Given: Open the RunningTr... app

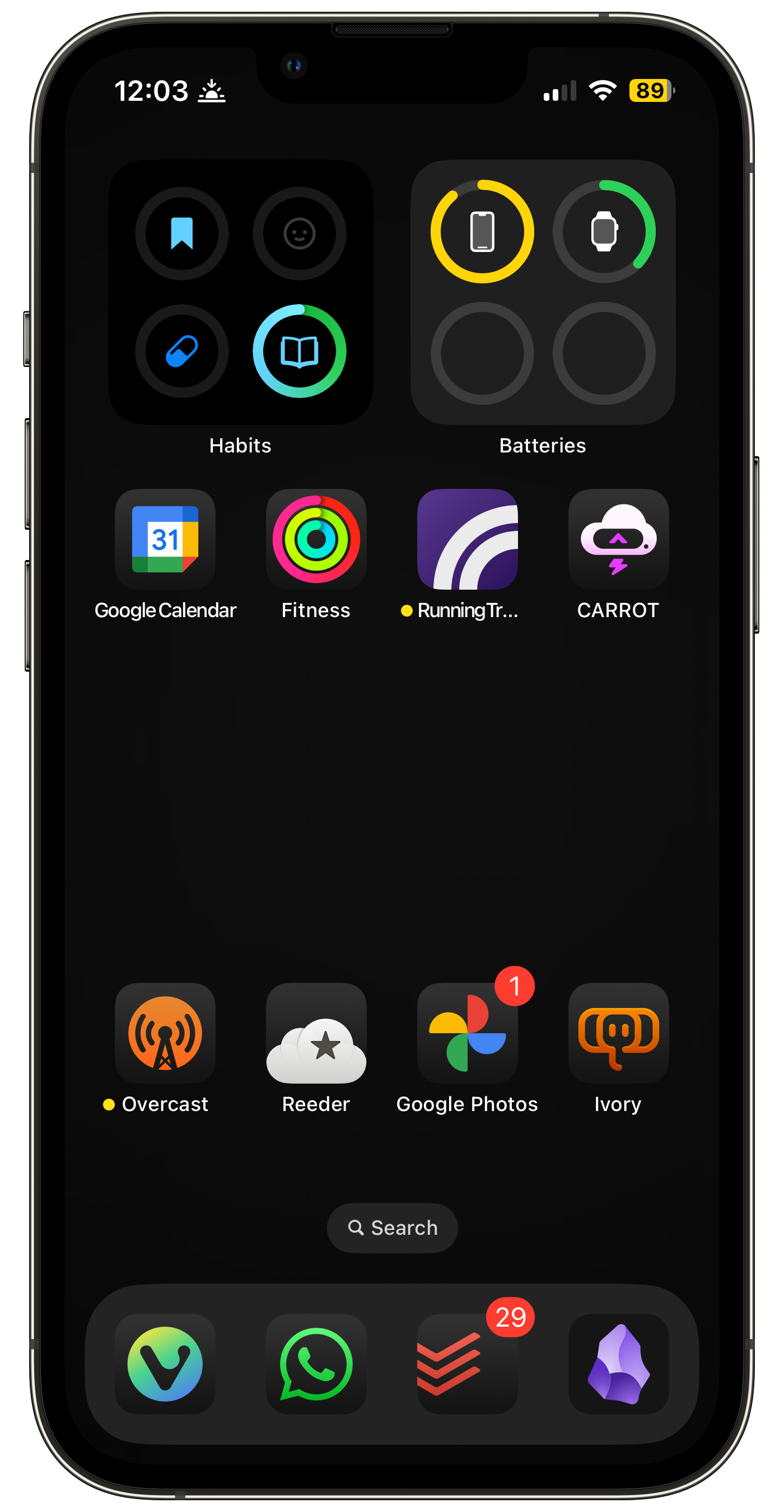Looking at the screenshot, I should tap(467, 539).
